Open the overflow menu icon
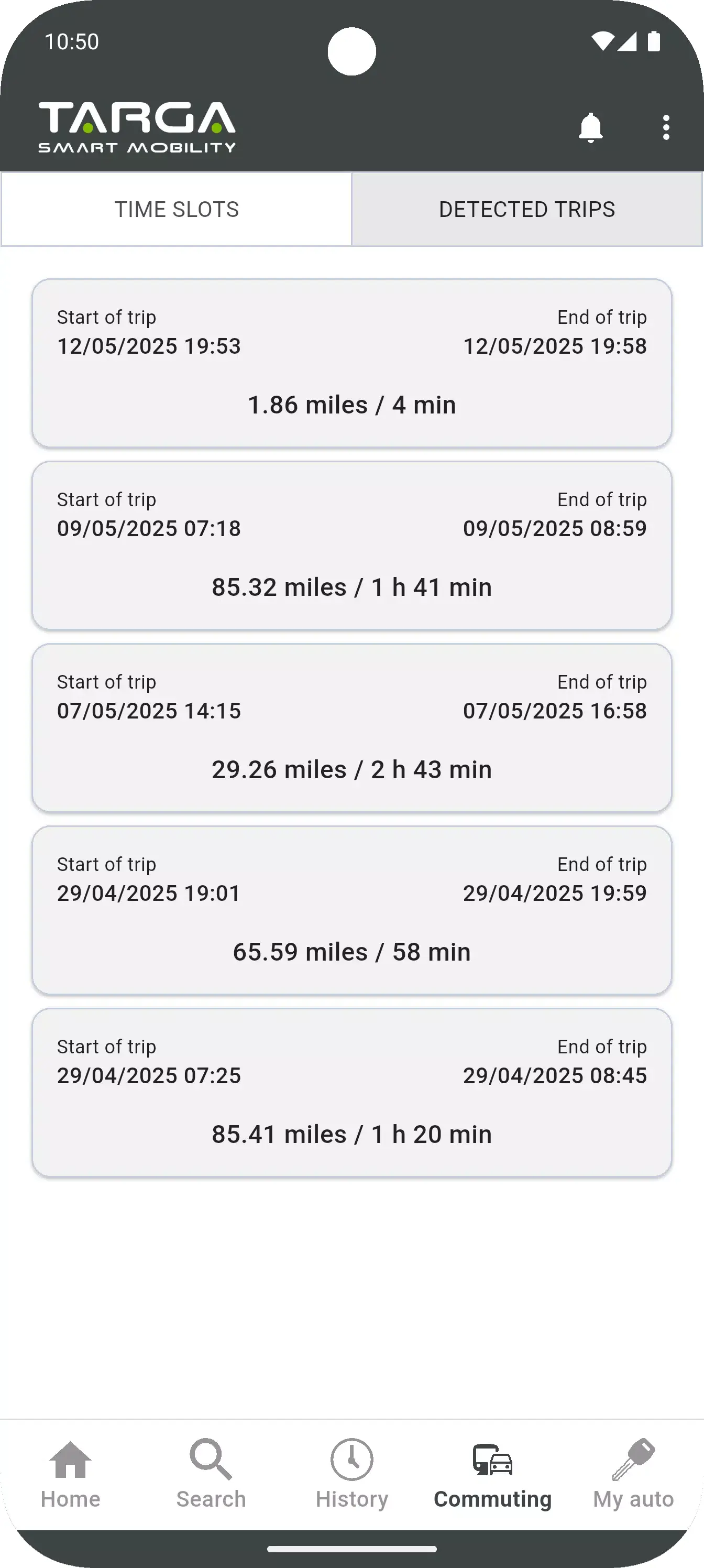 pyautogui.click(x=666, y=127)
